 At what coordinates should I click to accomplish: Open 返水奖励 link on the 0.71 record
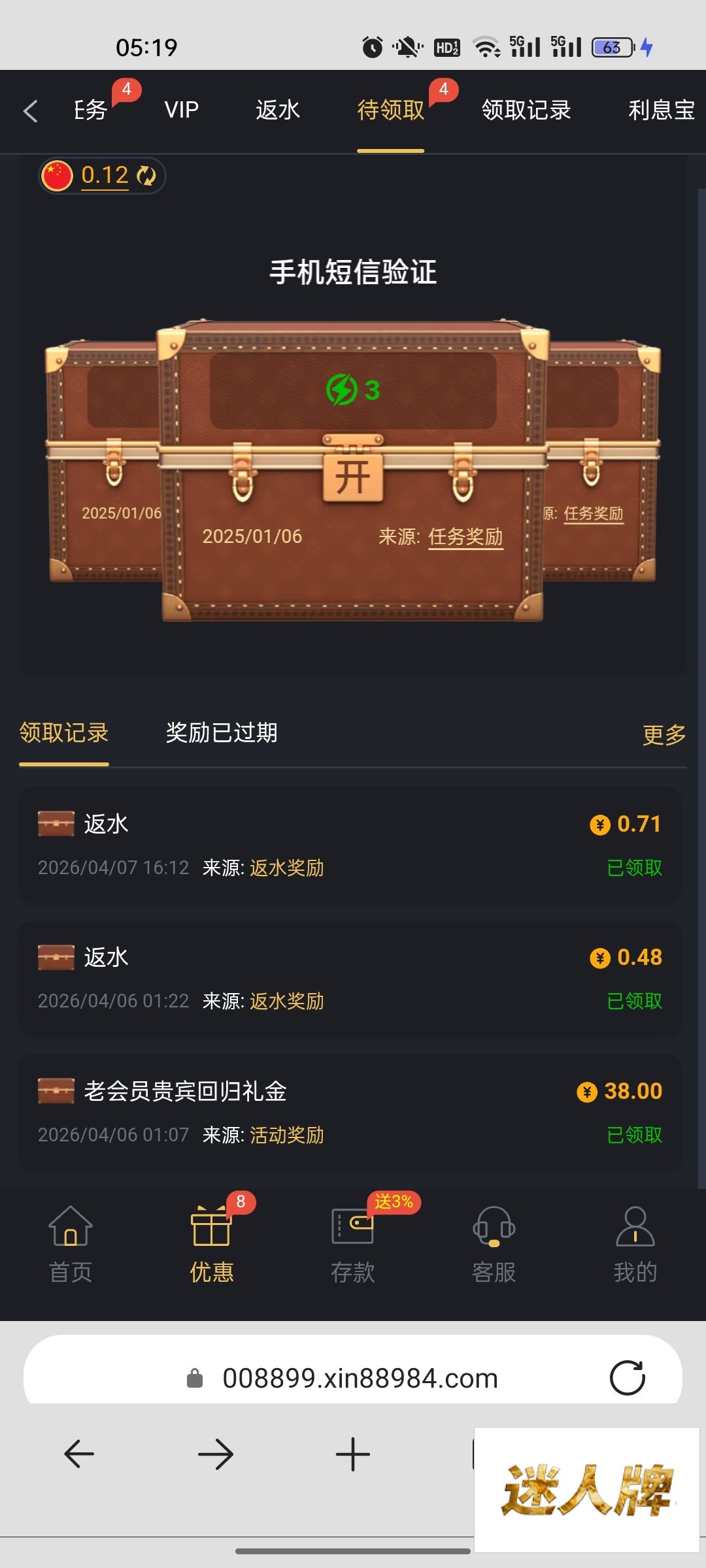(x=286, y=868)
